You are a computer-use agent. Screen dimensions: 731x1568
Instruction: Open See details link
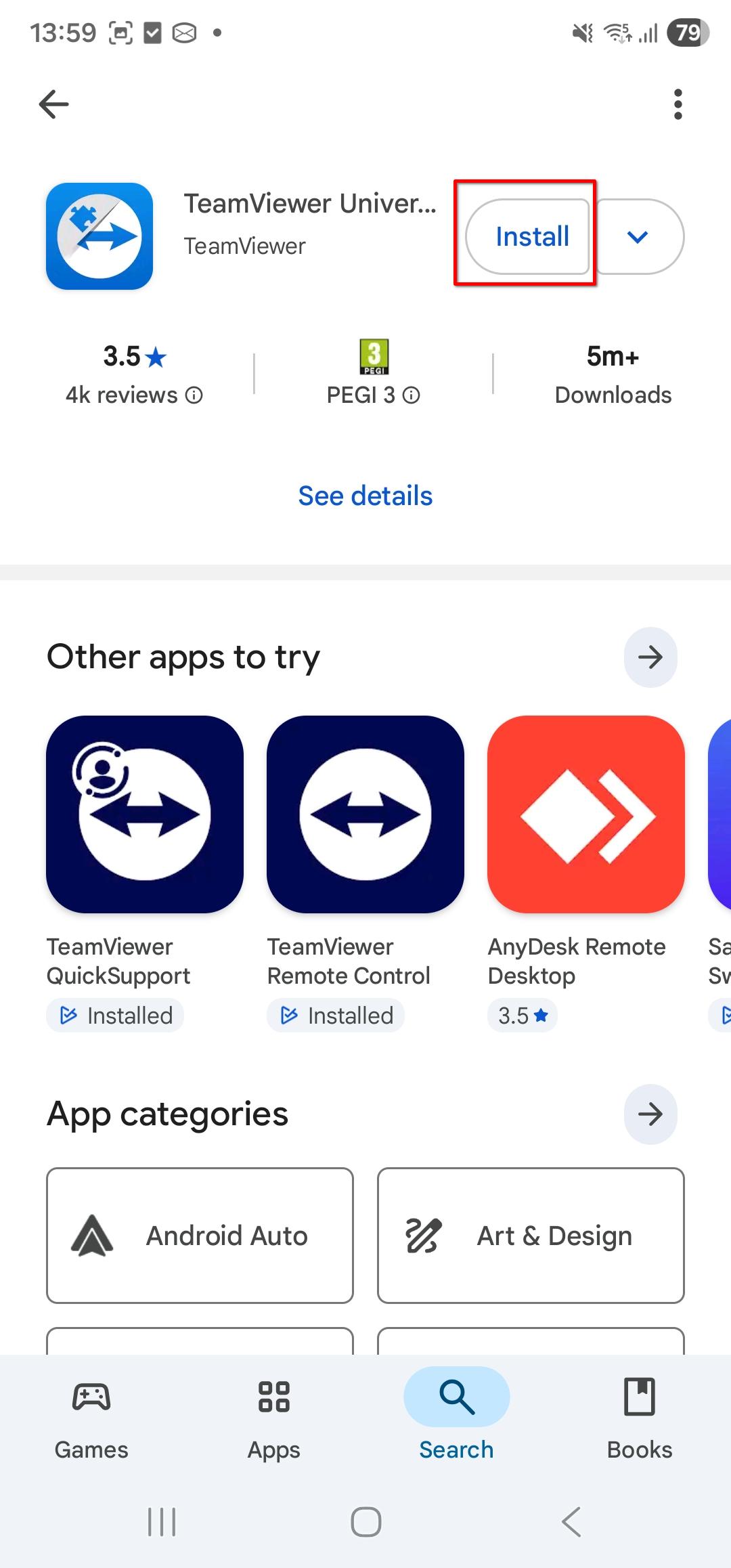[x=365, y=496]
